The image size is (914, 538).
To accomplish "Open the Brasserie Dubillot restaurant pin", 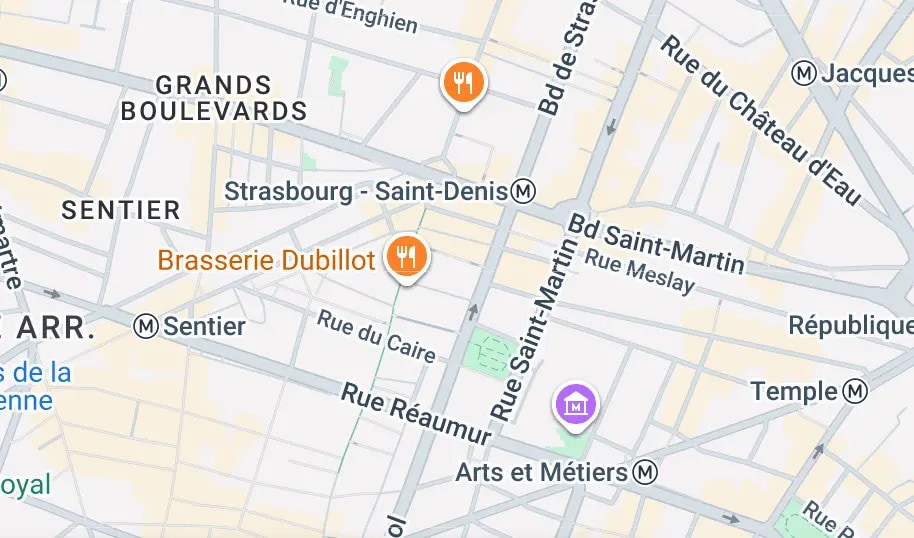I will pyautogui.click(x=406, y=257).
